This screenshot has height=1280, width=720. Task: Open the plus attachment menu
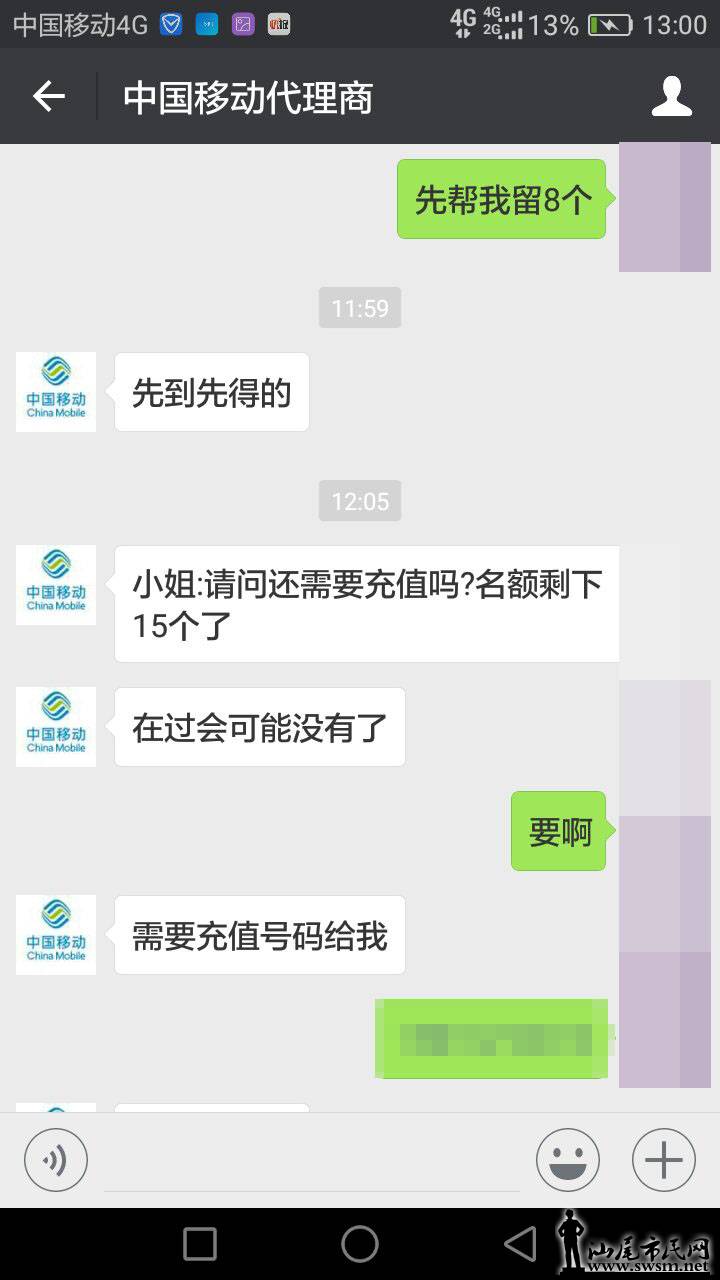[x=663, y=1160]
